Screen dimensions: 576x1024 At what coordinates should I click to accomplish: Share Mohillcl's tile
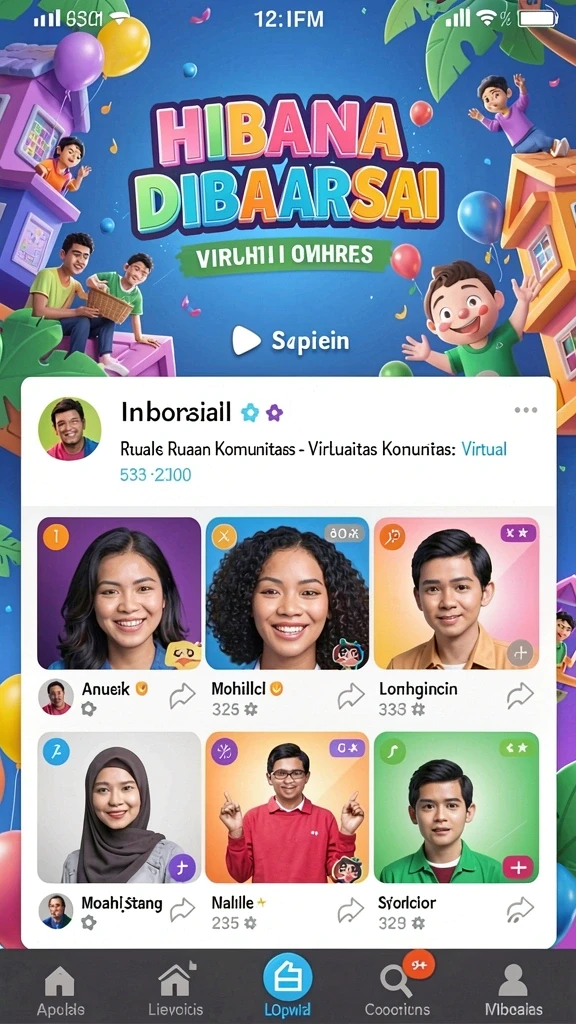click(351, 696)
